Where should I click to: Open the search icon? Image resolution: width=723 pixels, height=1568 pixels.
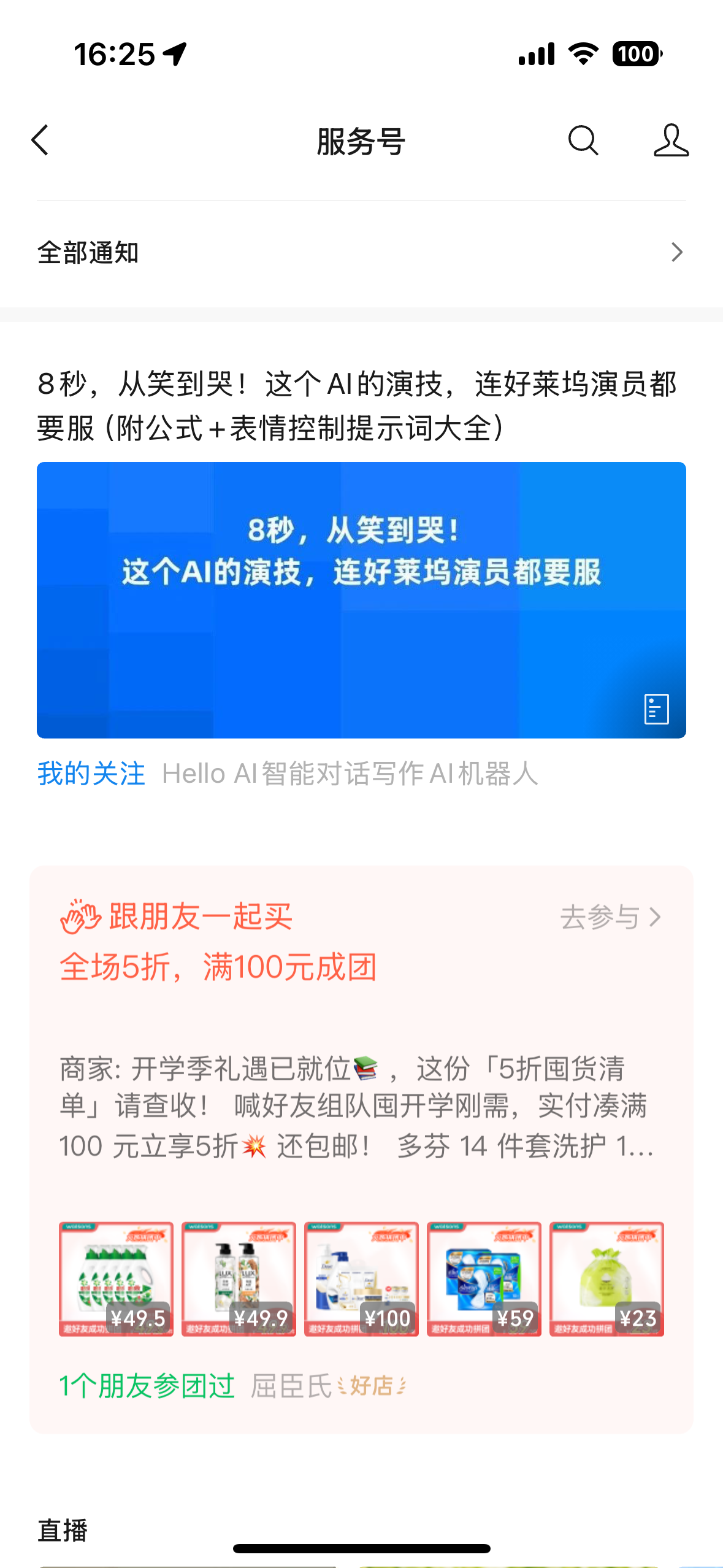583,140
